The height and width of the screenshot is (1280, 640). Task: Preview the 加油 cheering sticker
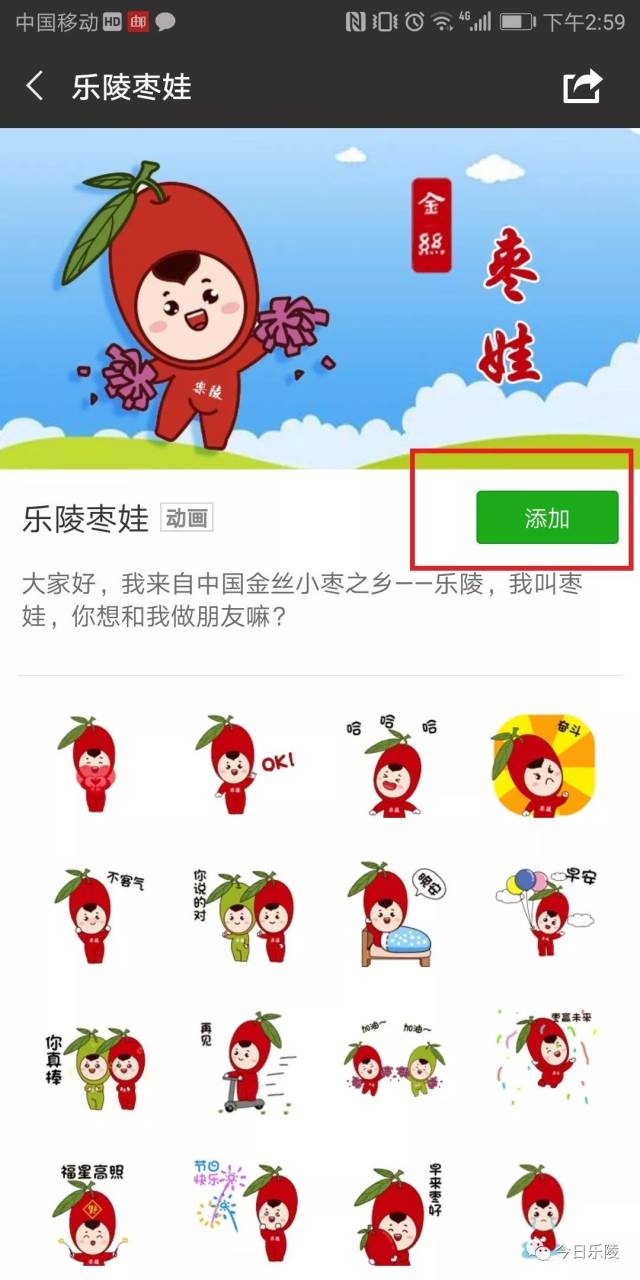click(x=395, y=1062)
